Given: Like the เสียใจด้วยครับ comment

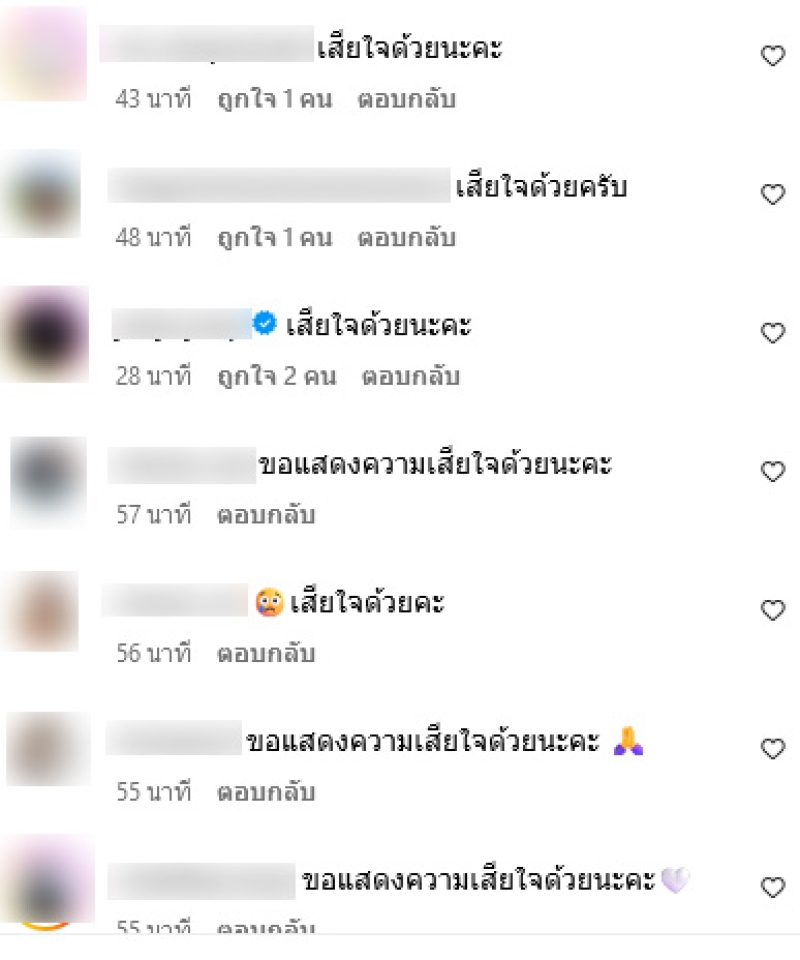Looking at the screenshot, I should 773,195.
